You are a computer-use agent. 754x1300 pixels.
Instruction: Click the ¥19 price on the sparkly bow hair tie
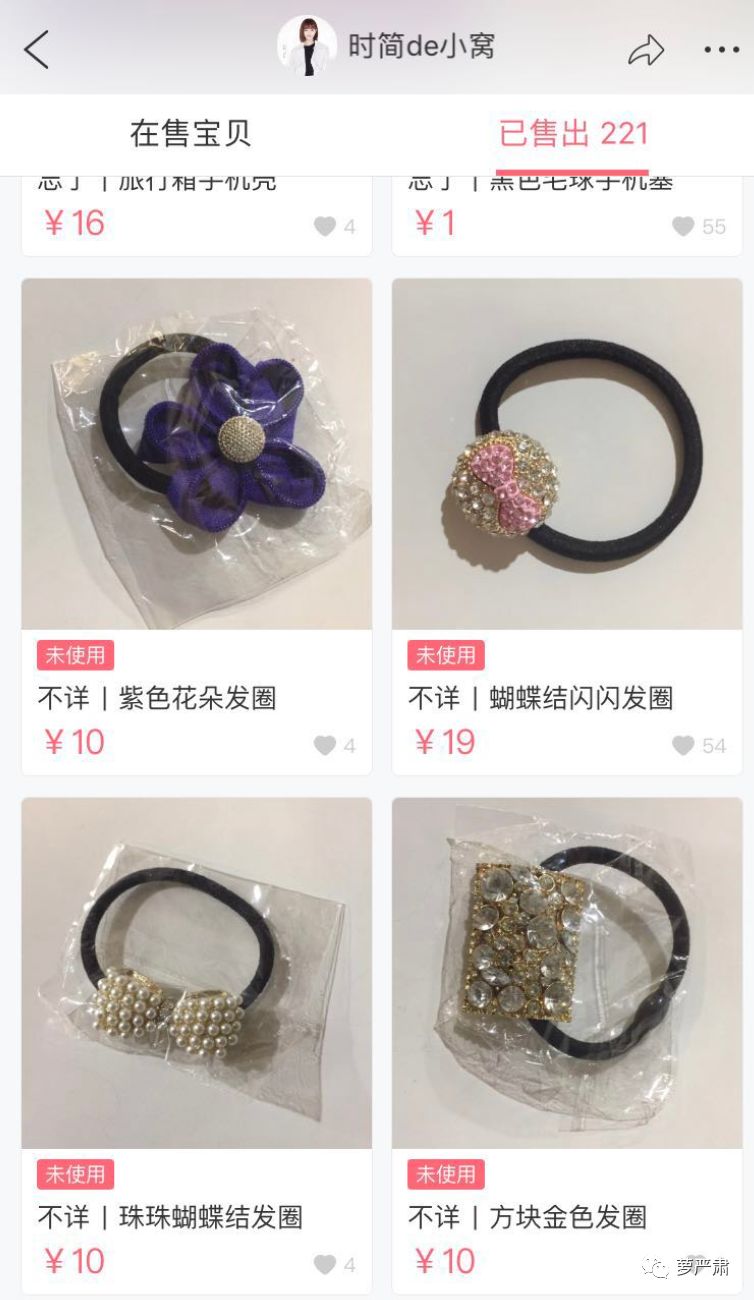(447, 745)
